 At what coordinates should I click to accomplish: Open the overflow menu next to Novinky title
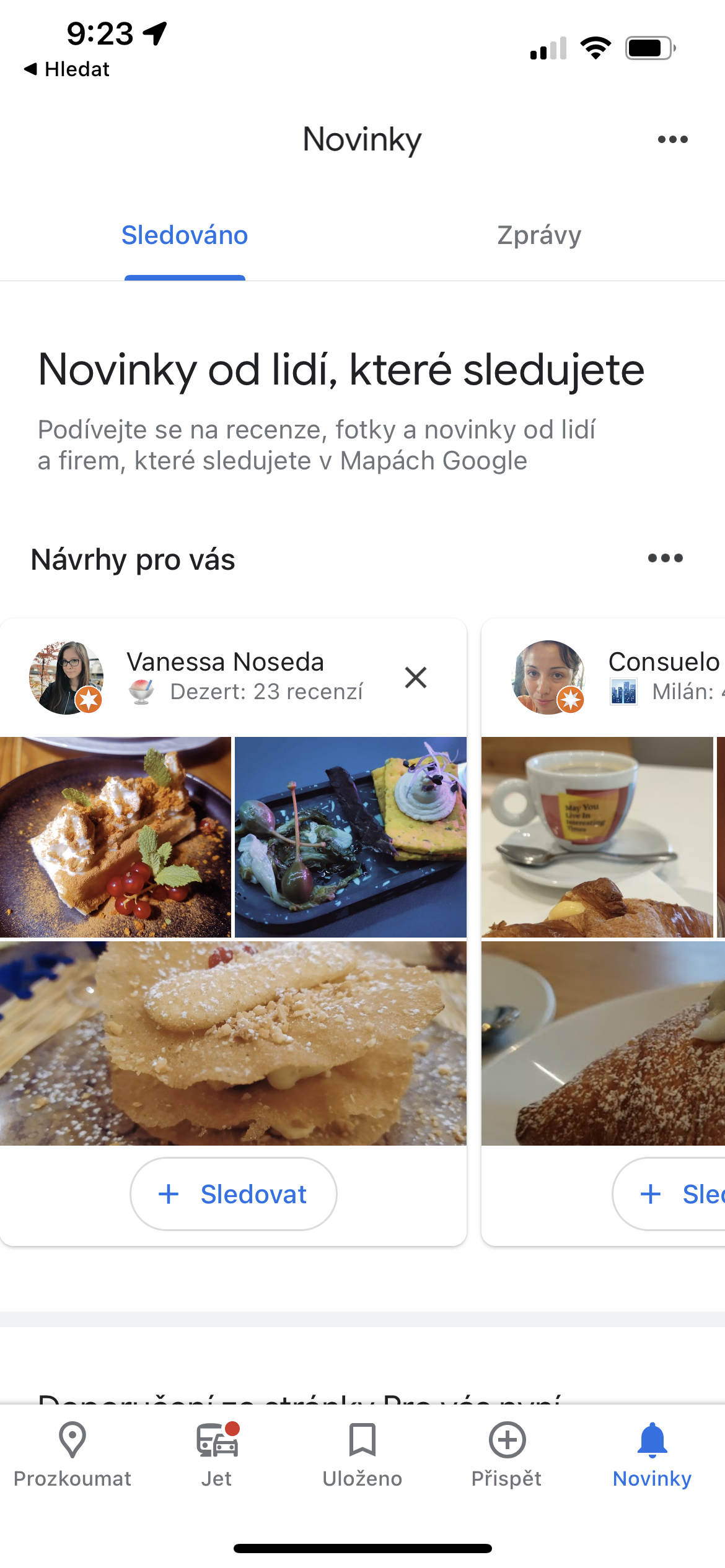[x=672, y=139]
